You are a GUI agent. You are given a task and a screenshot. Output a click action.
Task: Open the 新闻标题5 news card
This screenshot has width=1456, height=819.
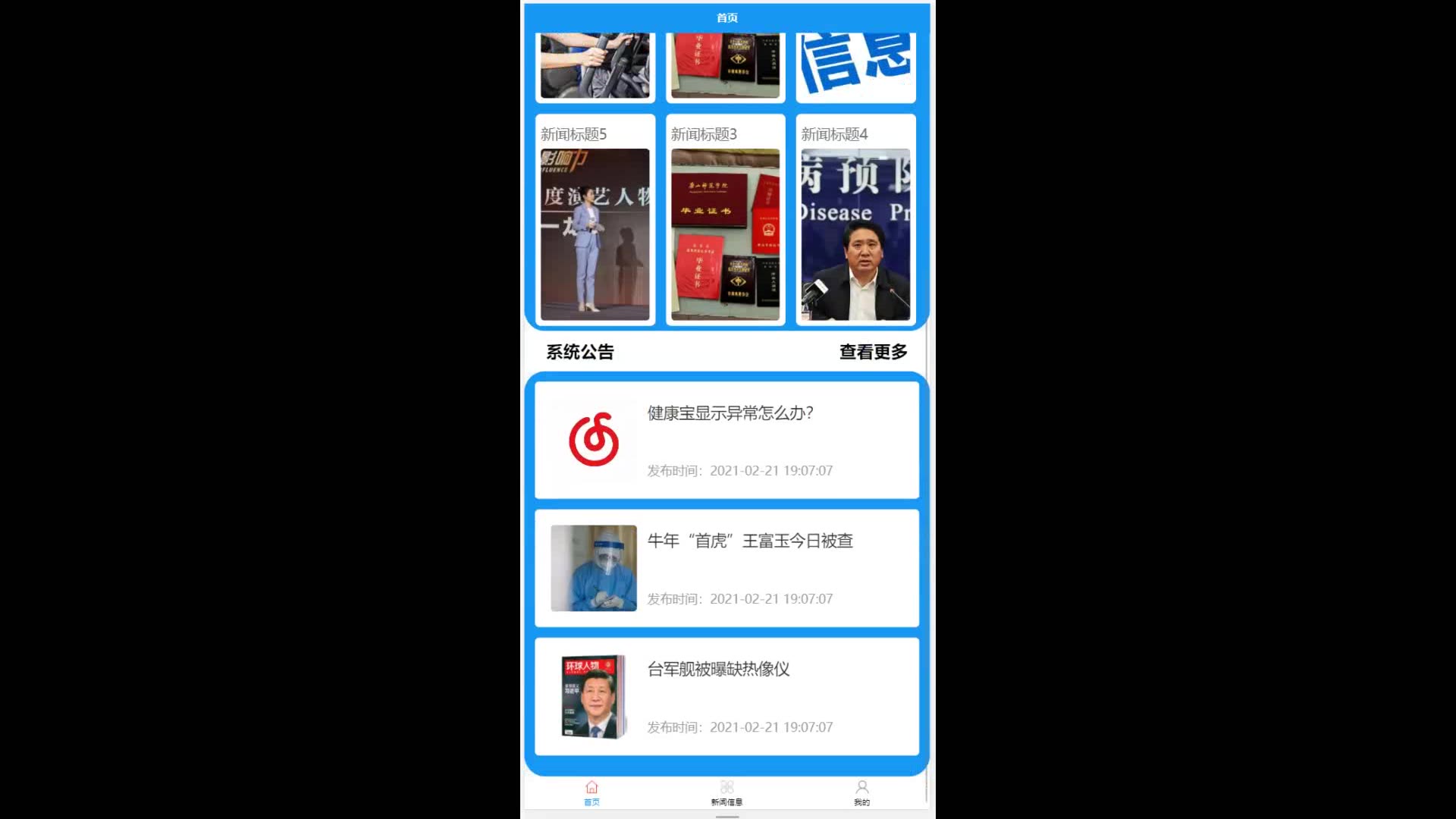pyautogui.click(x=595, y=220)
